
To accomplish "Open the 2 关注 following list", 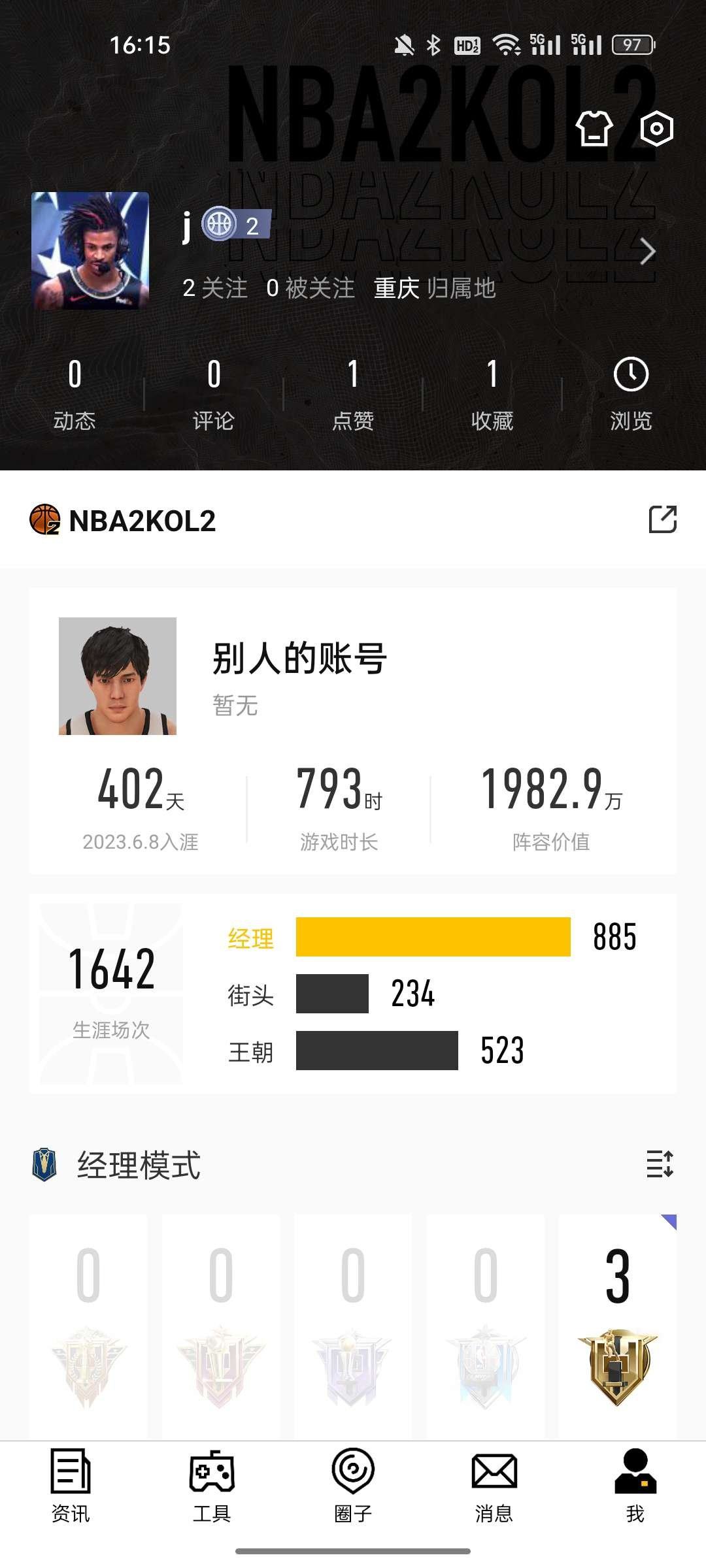I will [215, 288].
